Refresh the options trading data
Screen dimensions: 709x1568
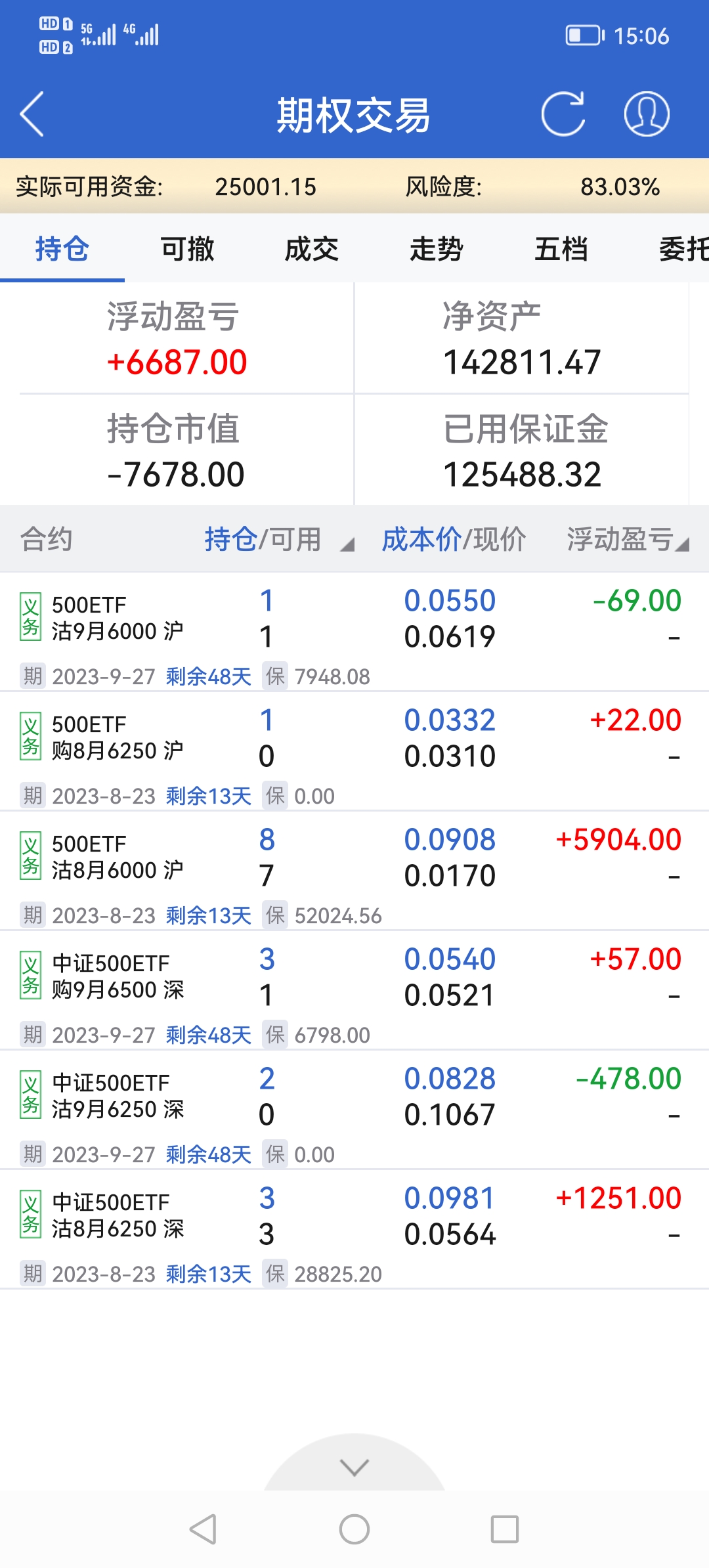[563, 114]
